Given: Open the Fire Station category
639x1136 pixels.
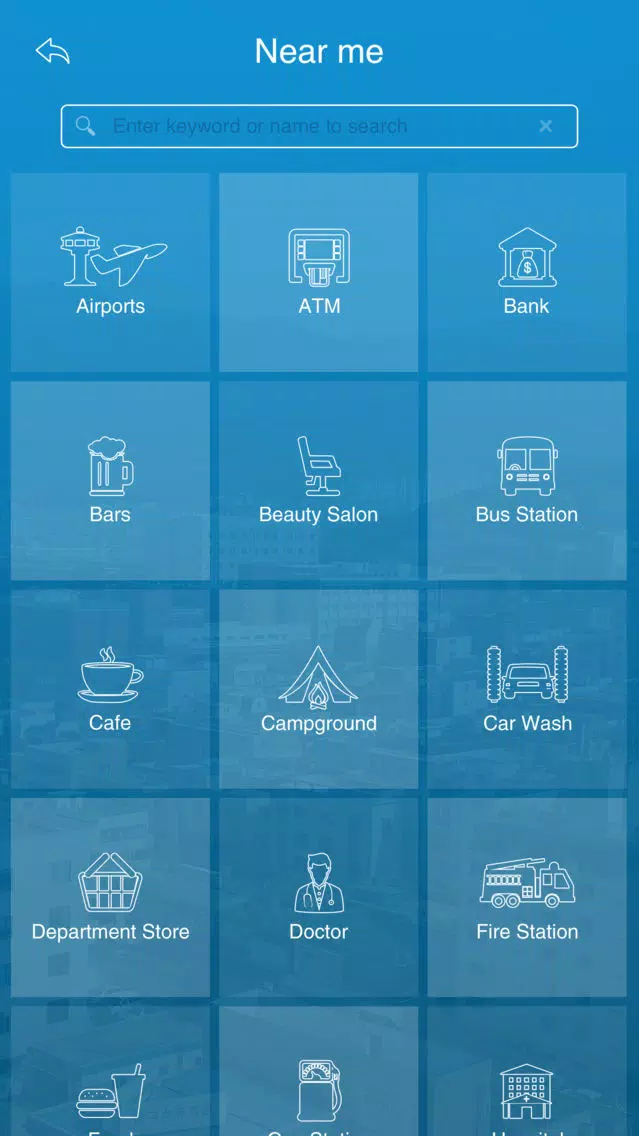Looking at the screenshot, I should pyautogui.click(x=527, y=896).
